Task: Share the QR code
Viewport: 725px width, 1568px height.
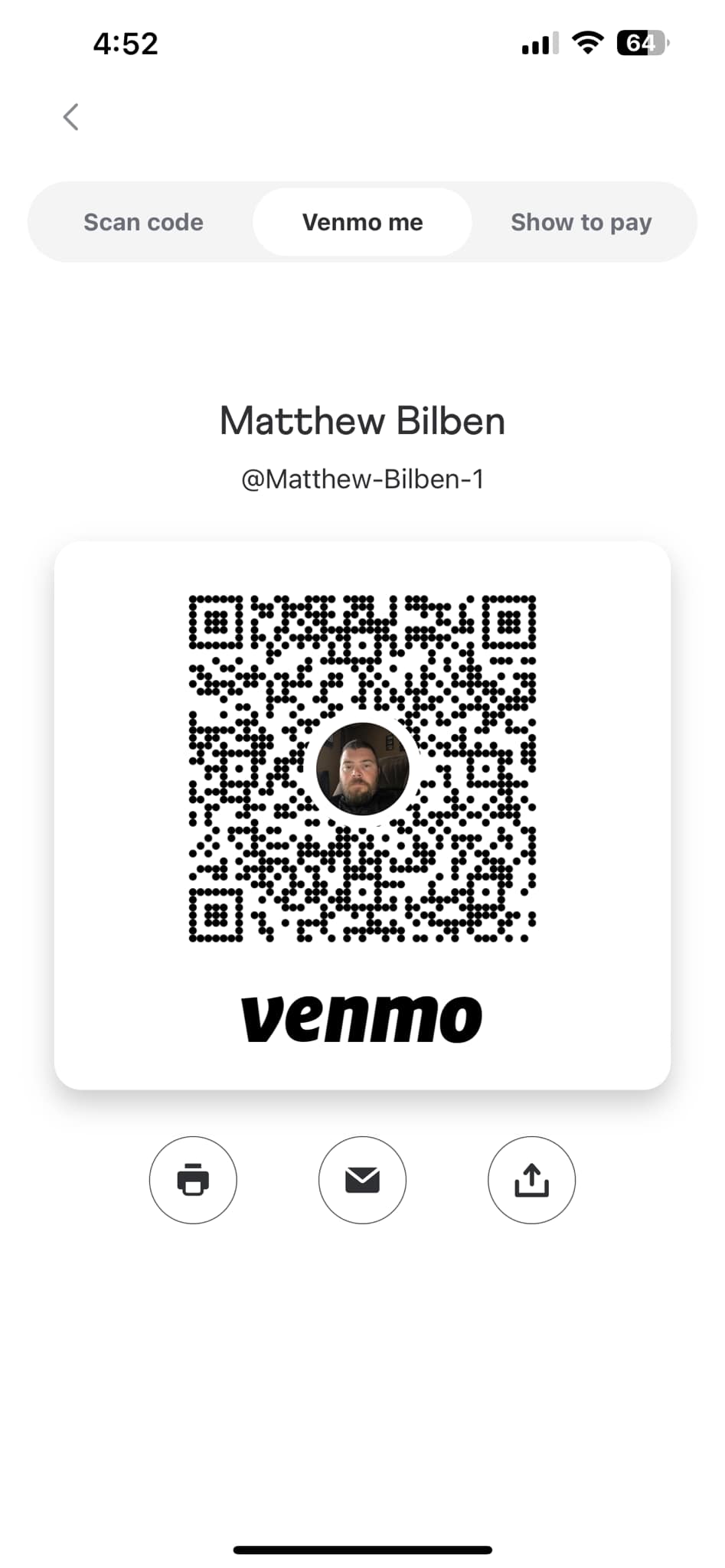Action: coord(531,1180)
